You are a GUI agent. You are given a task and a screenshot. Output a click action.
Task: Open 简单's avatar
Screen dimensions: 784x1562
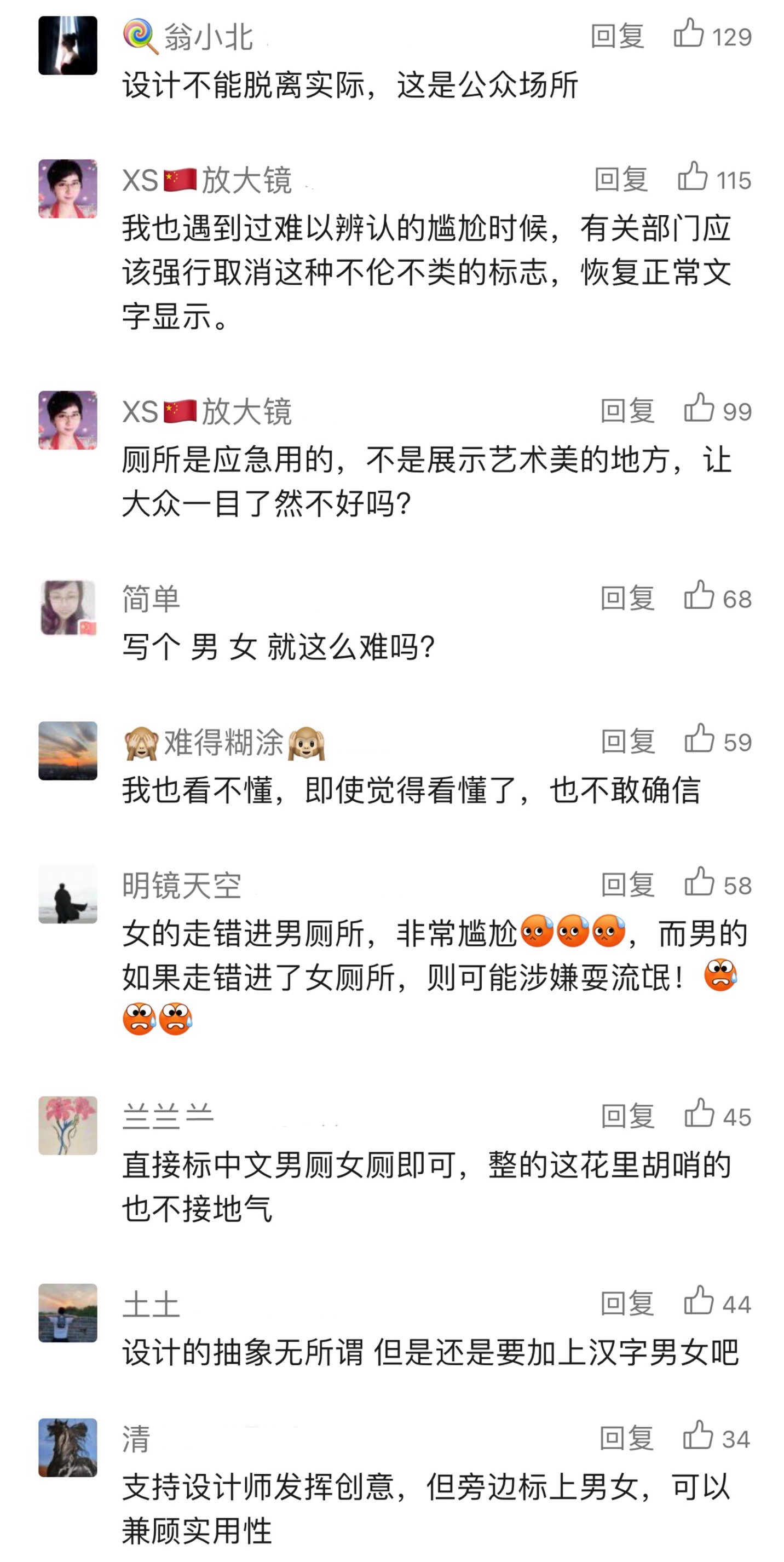[68, 608]
